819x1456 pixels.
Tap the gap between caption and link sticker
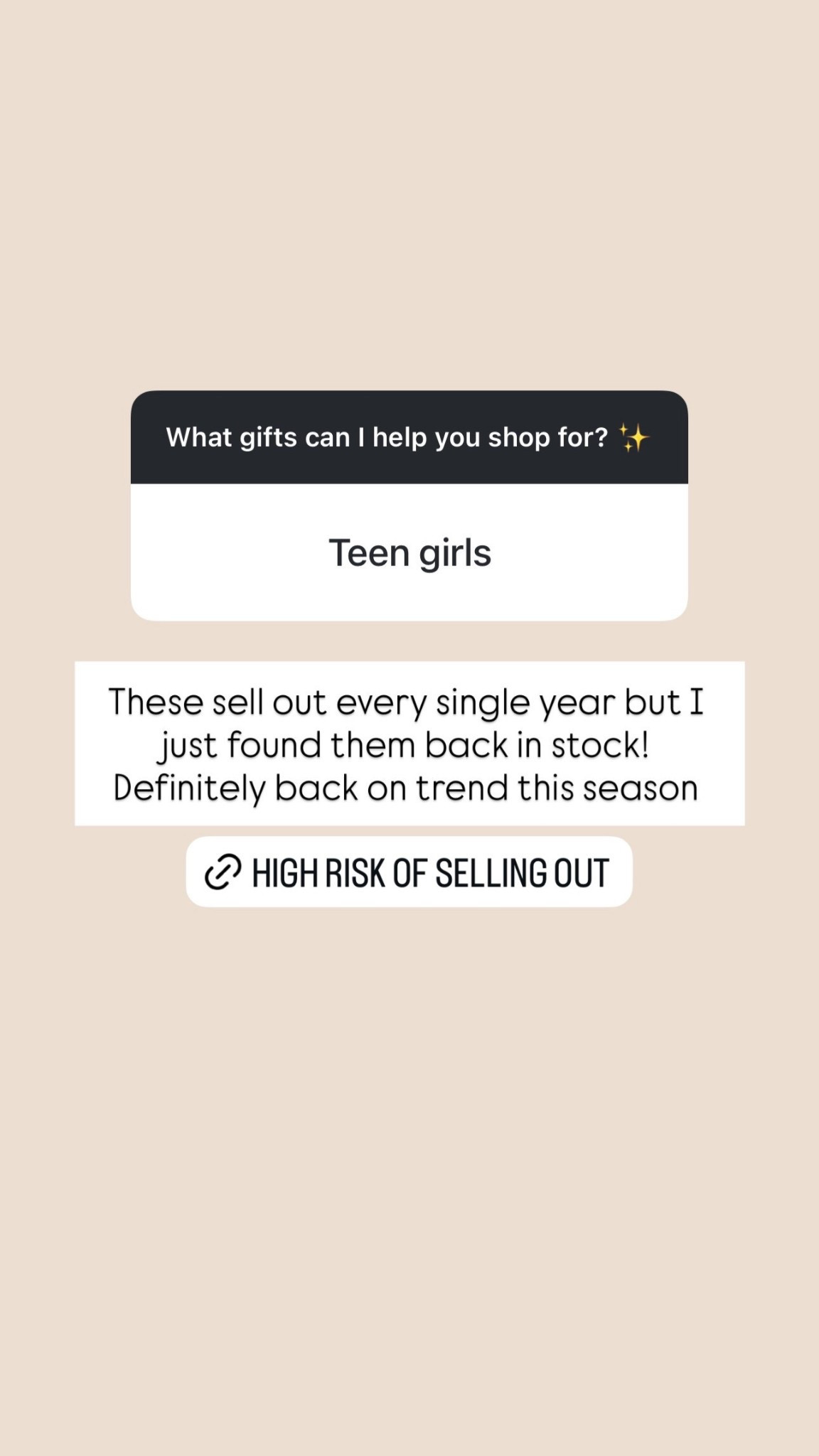[409, 833]
